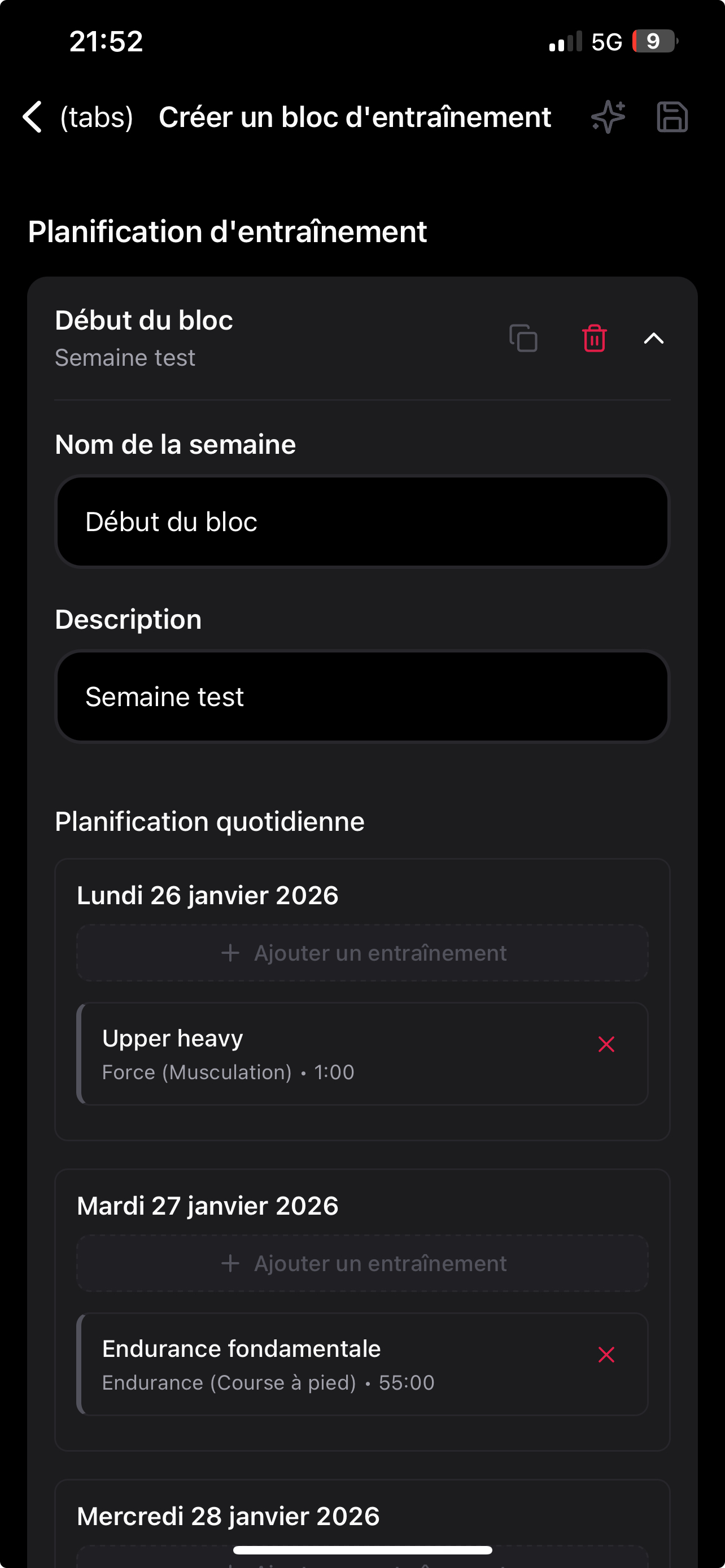
Task: Collapse the Début du bloc section
Action: 654,339
